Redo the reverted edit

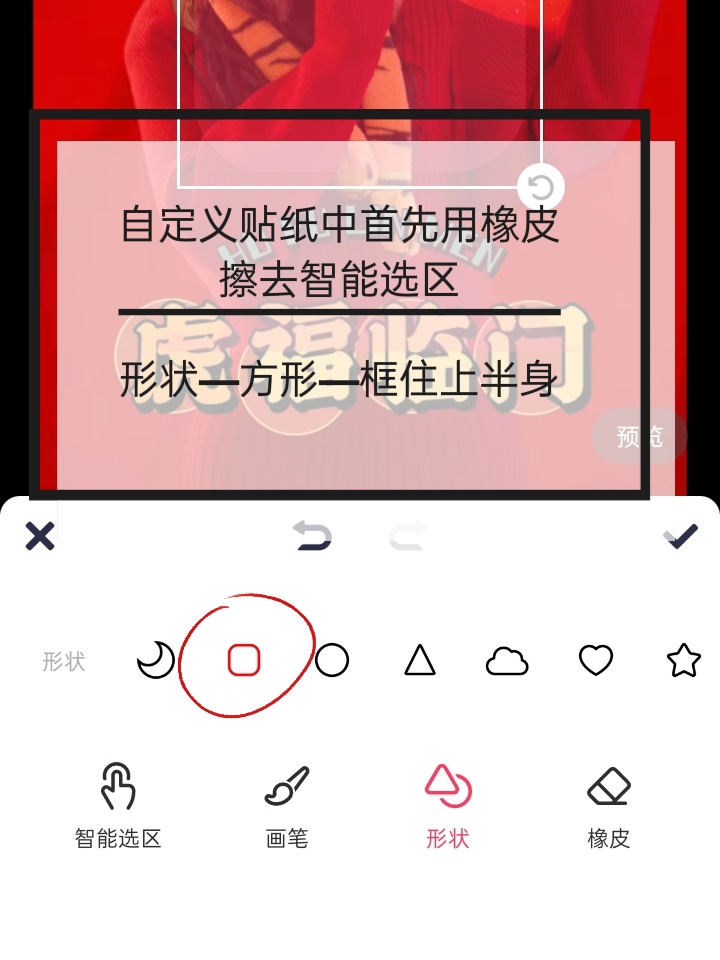407,537
